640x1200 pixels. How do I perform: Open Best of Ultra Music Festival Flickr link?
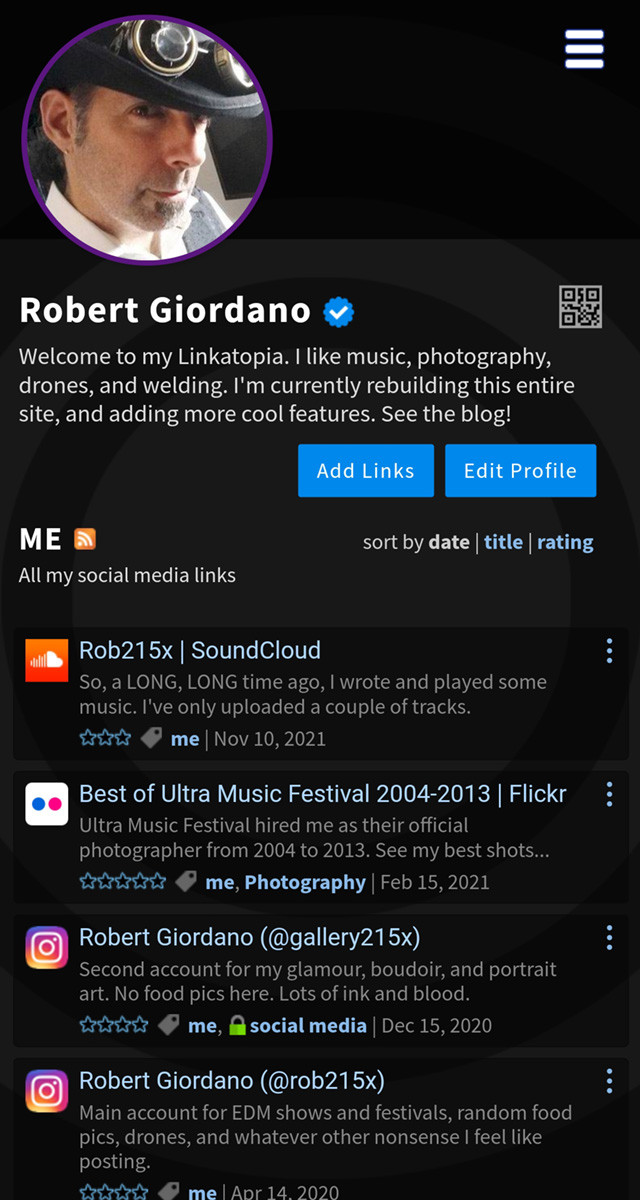pos(322,794)
